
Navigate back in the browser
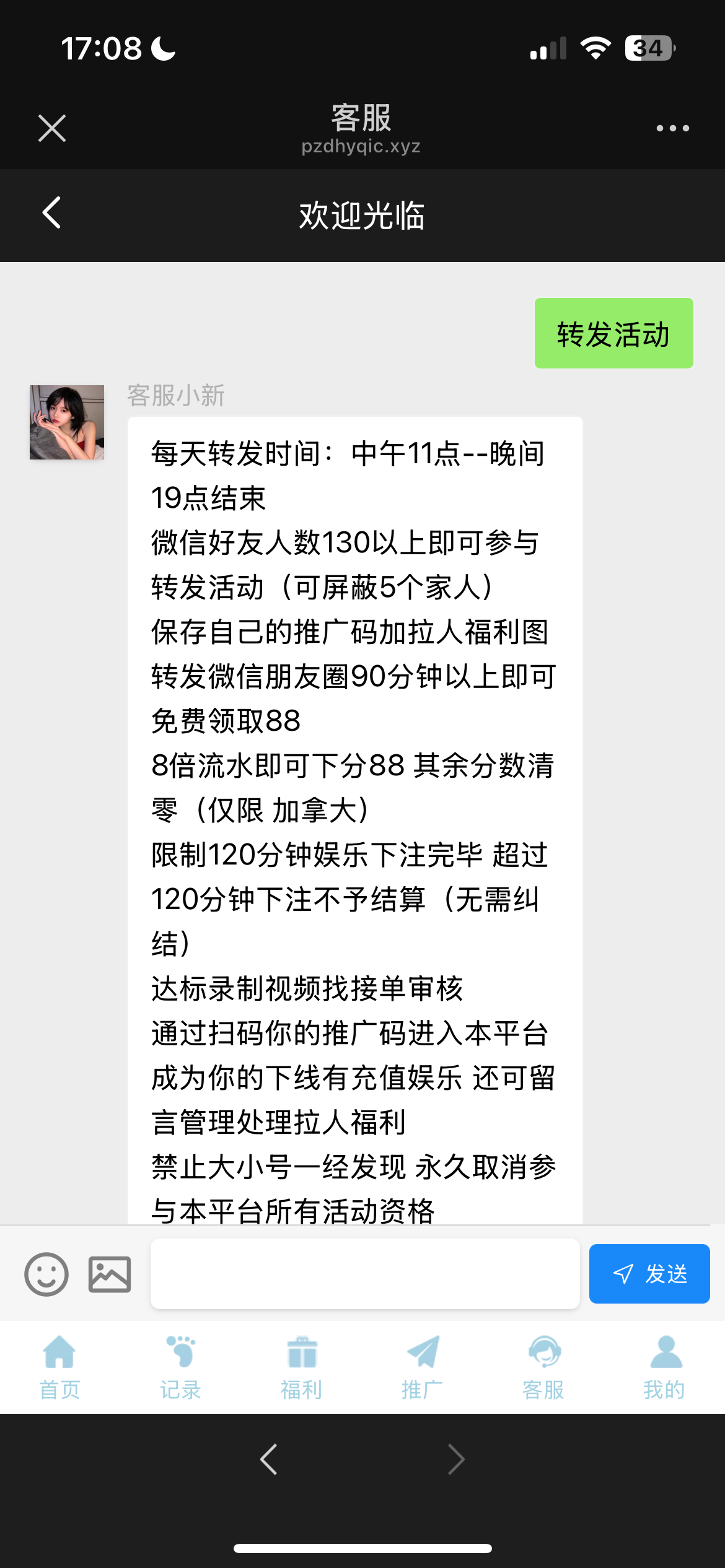(269, 1460)
